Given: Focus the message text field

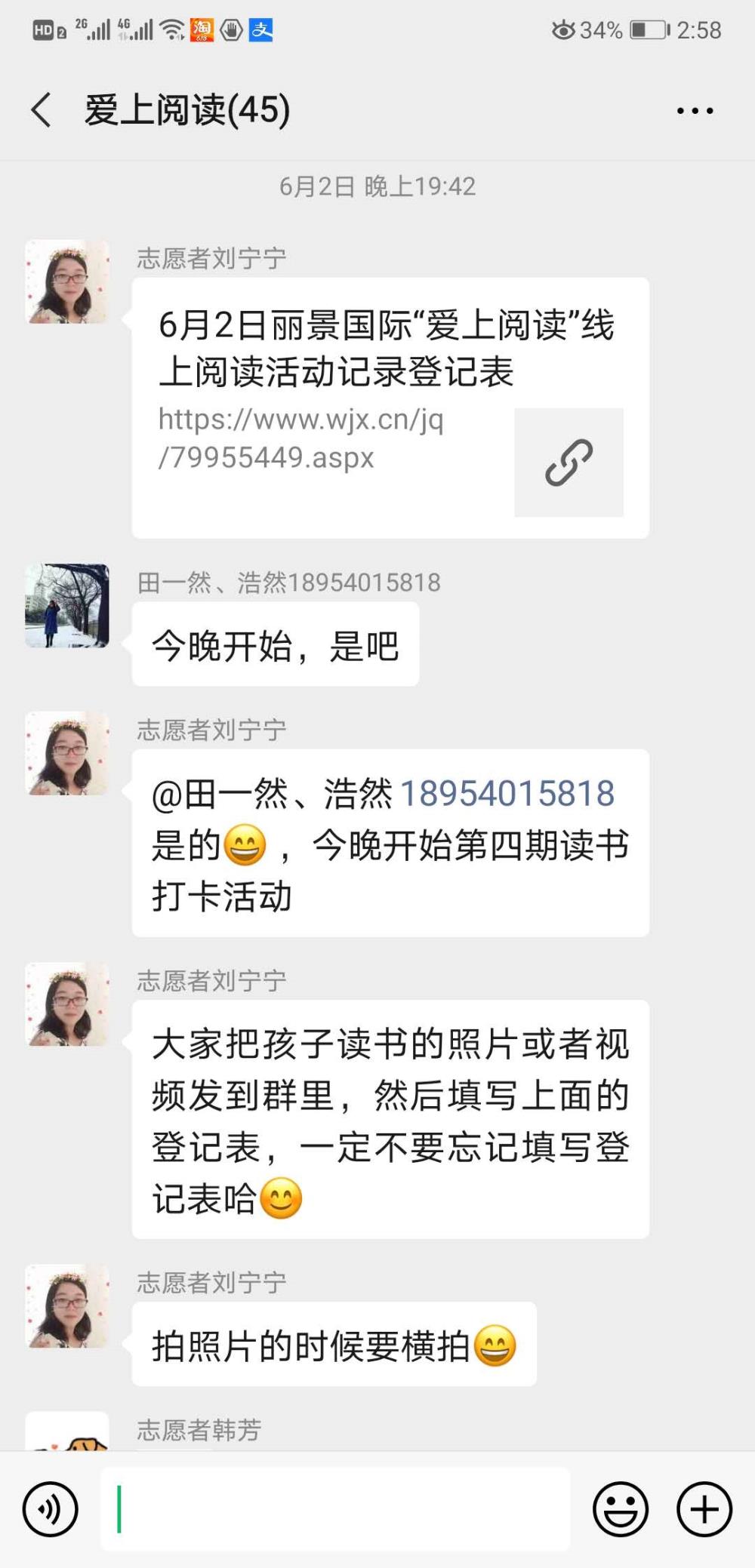Looking at the screenshot, I should (335, 1509).
